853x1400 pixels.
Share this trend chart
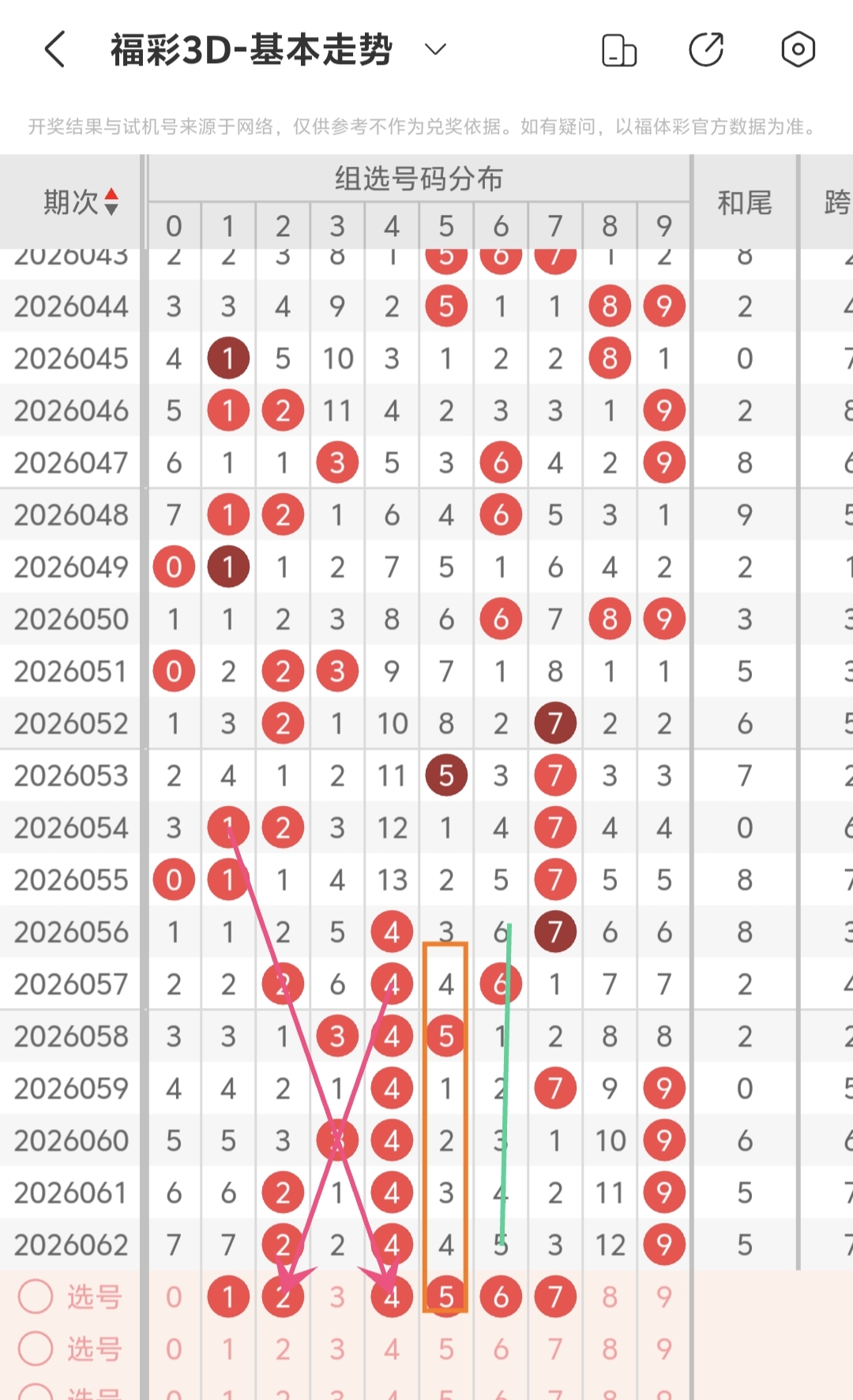point(706,50)
